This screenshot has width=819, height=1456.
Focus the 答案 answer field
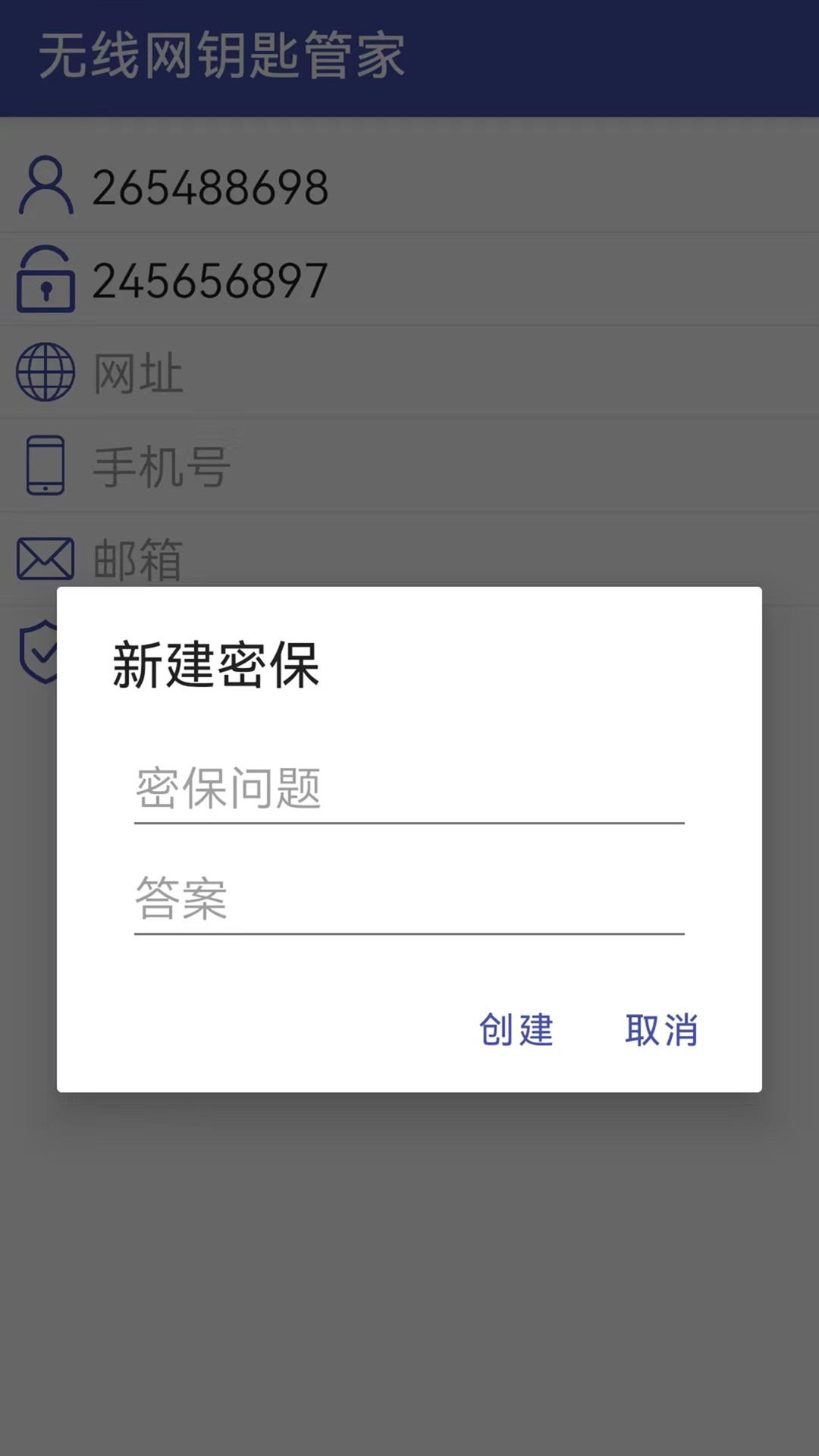point(409,899)
